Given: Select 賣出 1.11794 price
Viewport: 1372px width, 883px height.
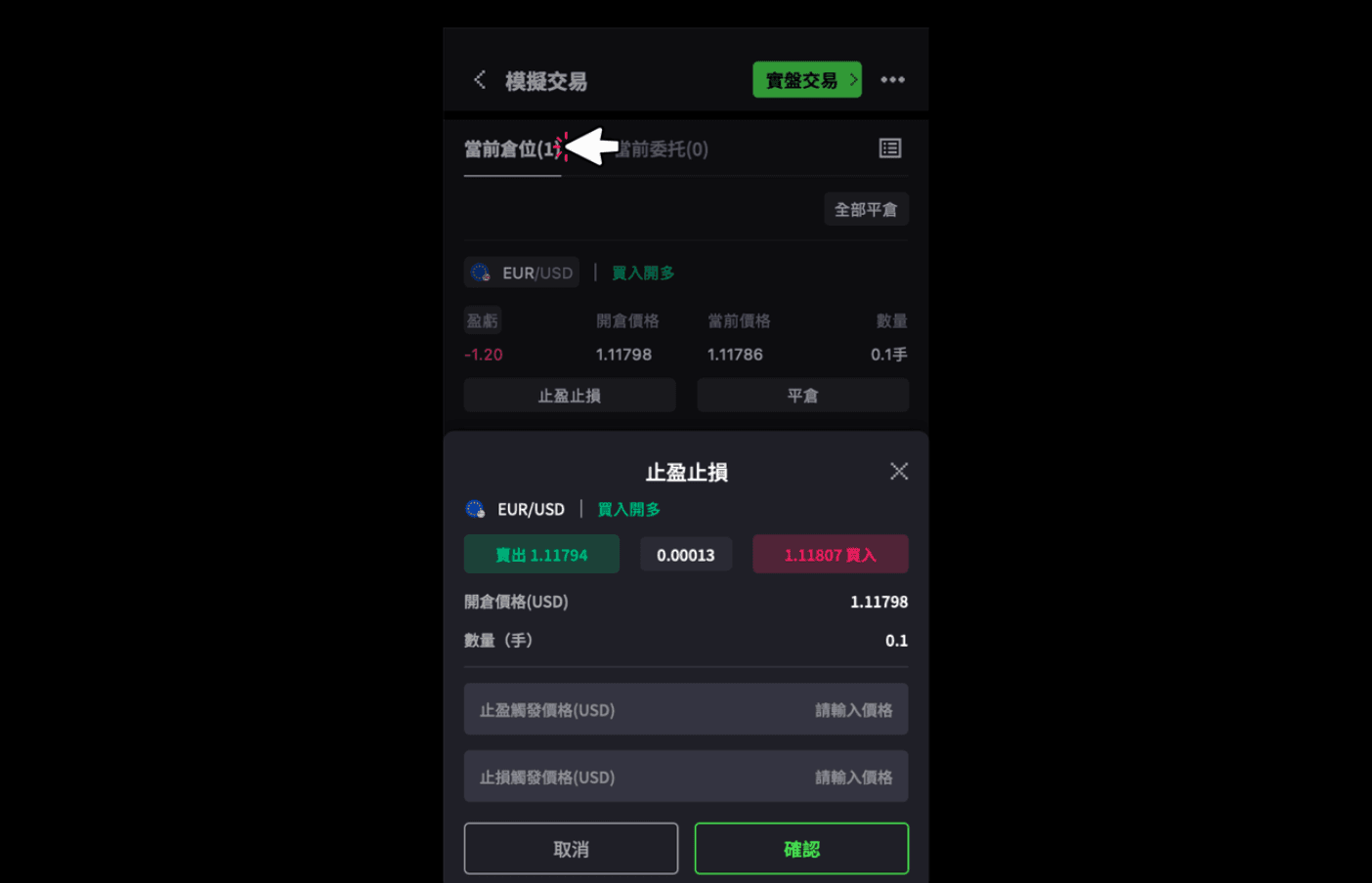Looking at the screenshot, I should pyautogui.click(x=541, y=555).
